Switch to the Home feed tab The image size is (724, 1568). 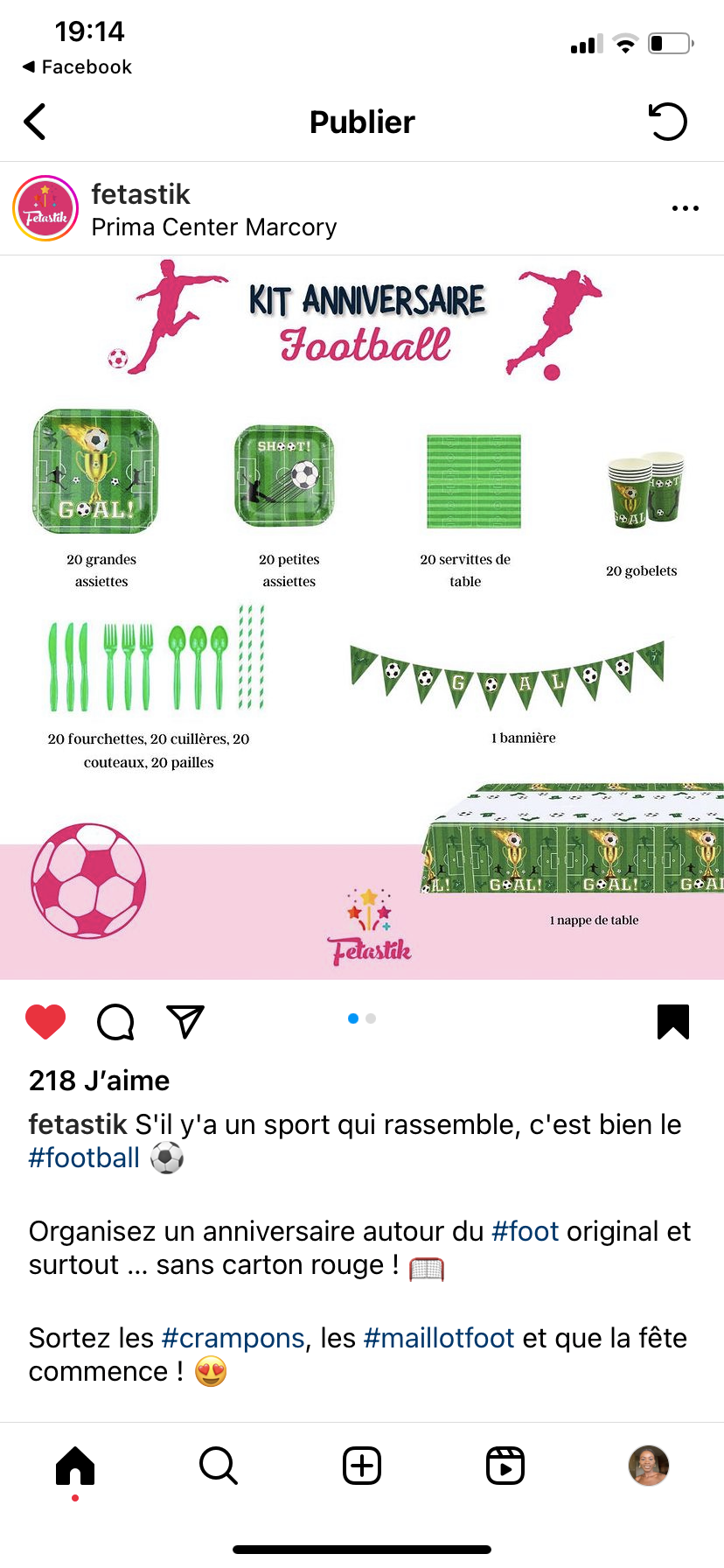tap(75, 1466)
